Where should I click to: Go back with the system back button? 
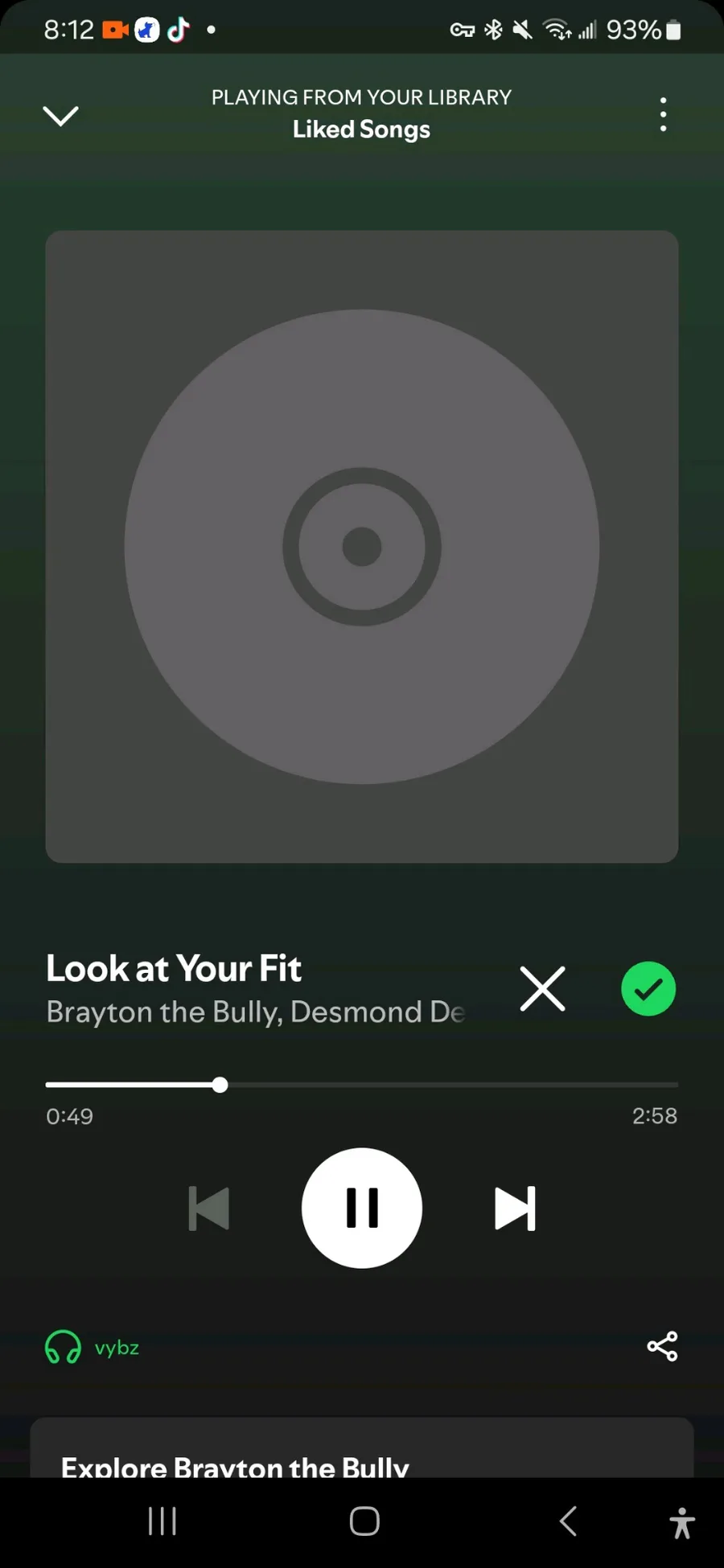568,1521
